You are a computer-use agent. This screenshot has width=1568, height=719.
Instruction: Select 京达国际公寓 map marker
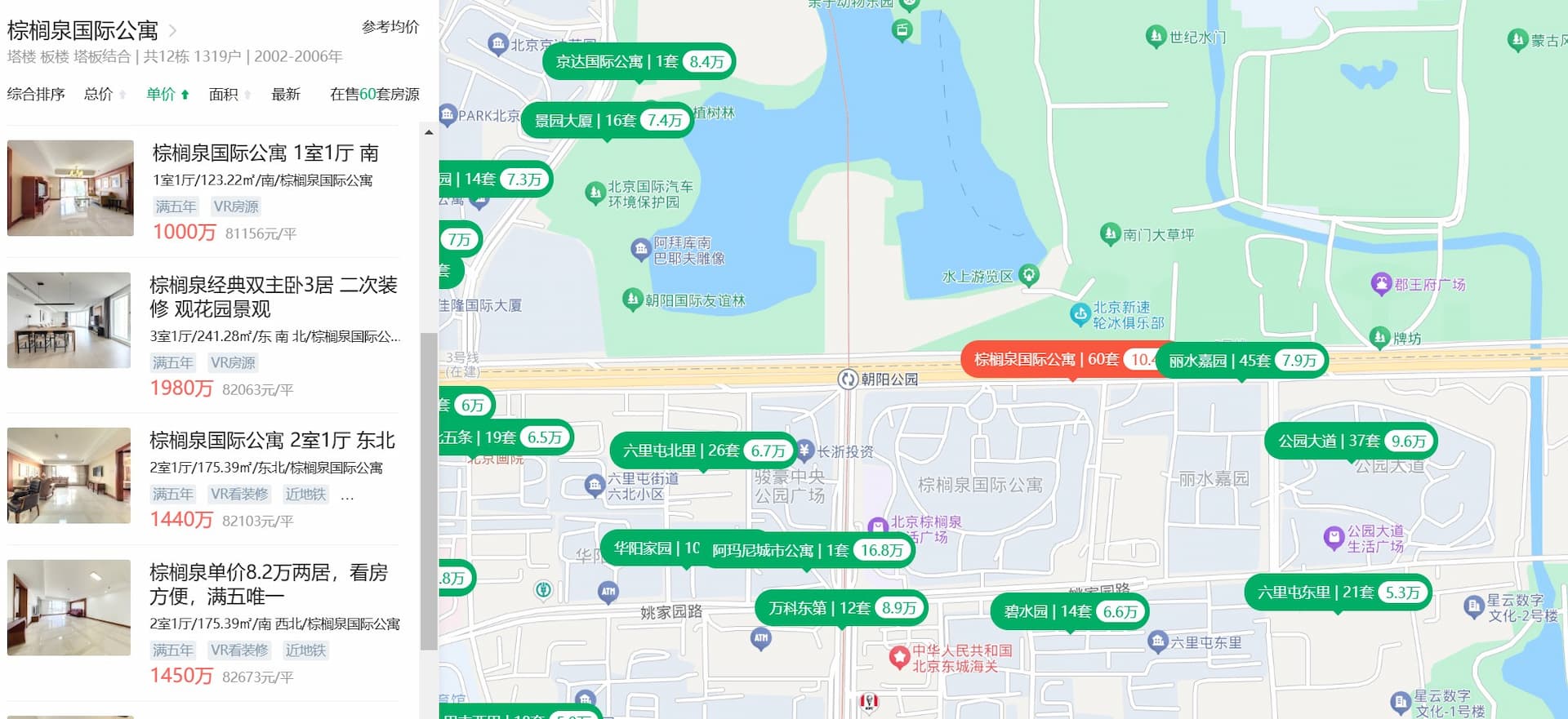pyautogui.click(x=639, y=62)
